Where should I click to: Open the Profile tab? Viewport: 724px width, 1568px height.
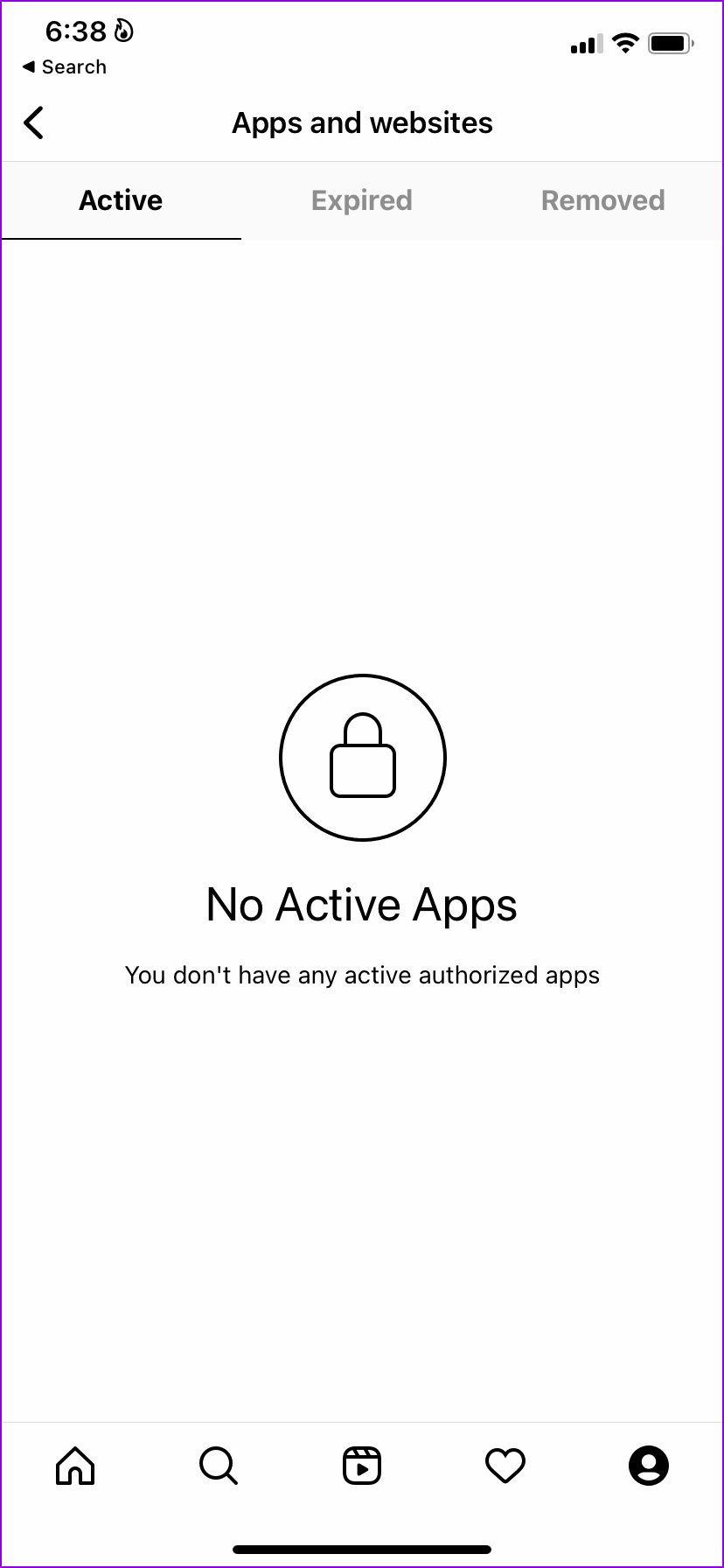[x=649, y=1465]
